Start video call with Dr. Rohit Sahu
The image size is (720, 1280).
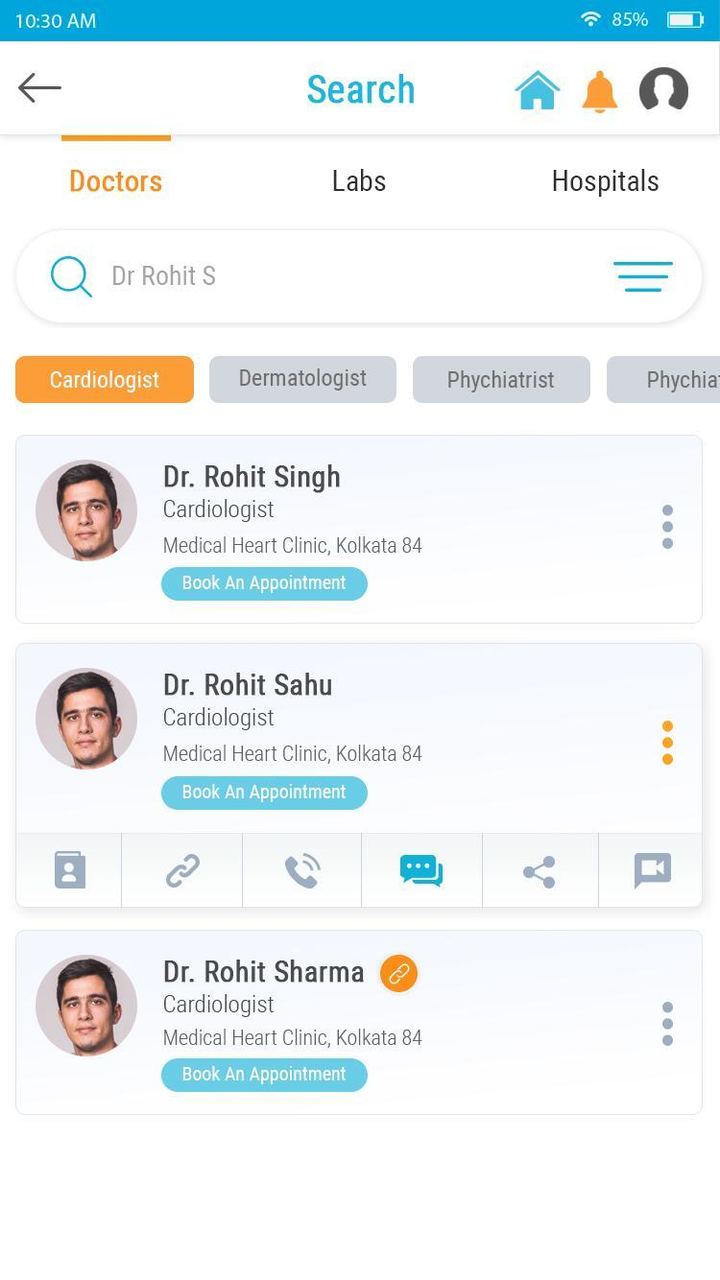click(x=652, y=870)
